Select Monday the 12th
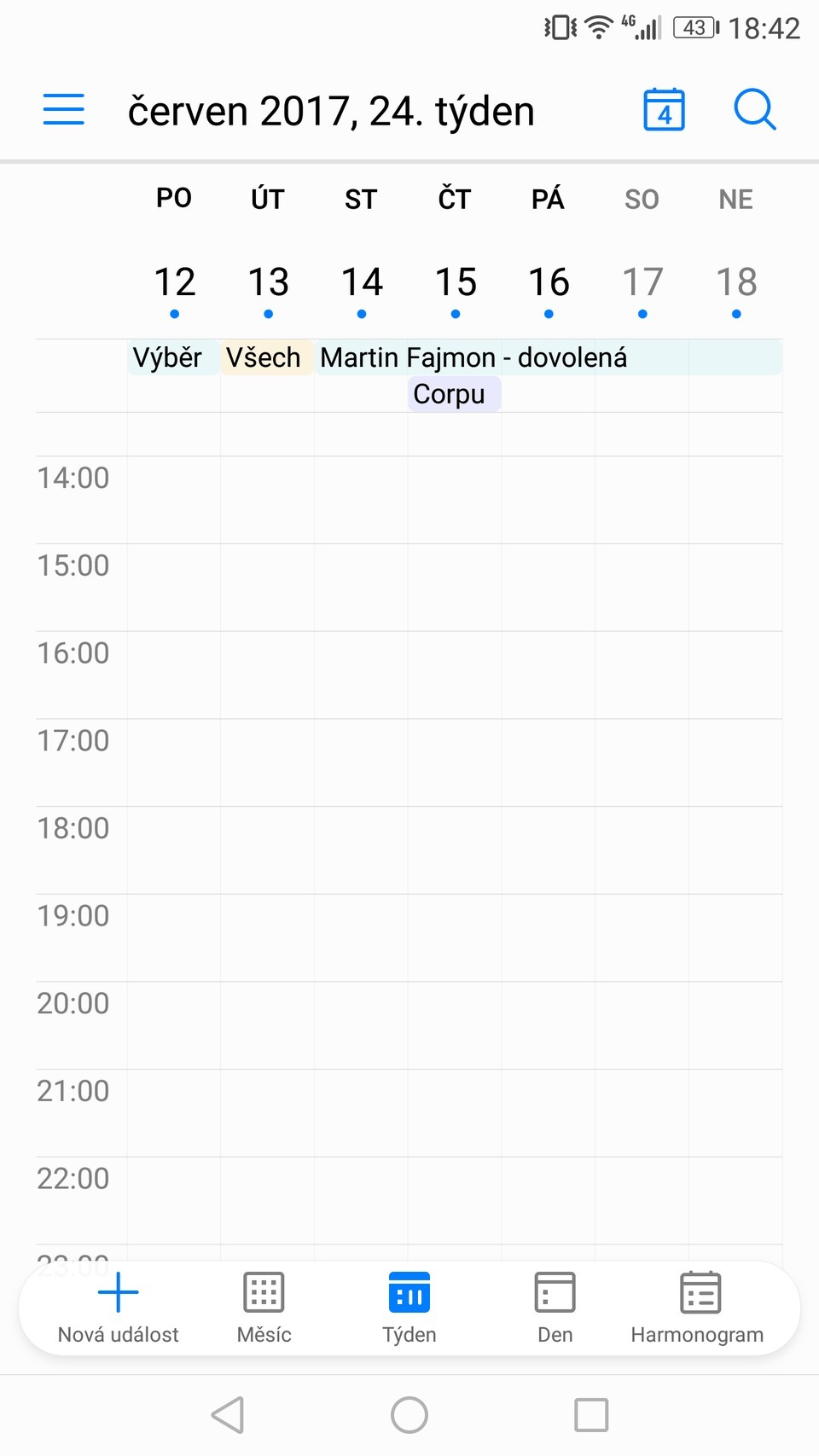Screen dimensions: 819x1456 pos(175,283)
